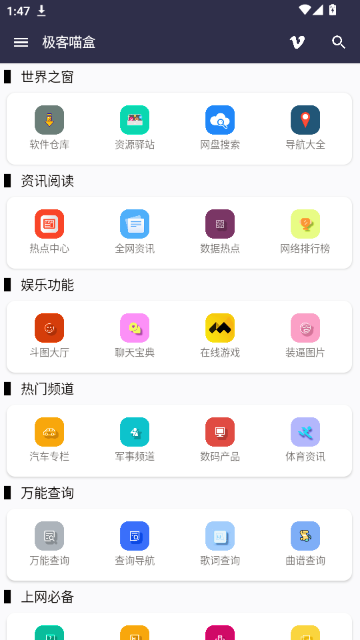Go to 热点中心
This screenshot has width=360, height=640.
click(49, 232)
